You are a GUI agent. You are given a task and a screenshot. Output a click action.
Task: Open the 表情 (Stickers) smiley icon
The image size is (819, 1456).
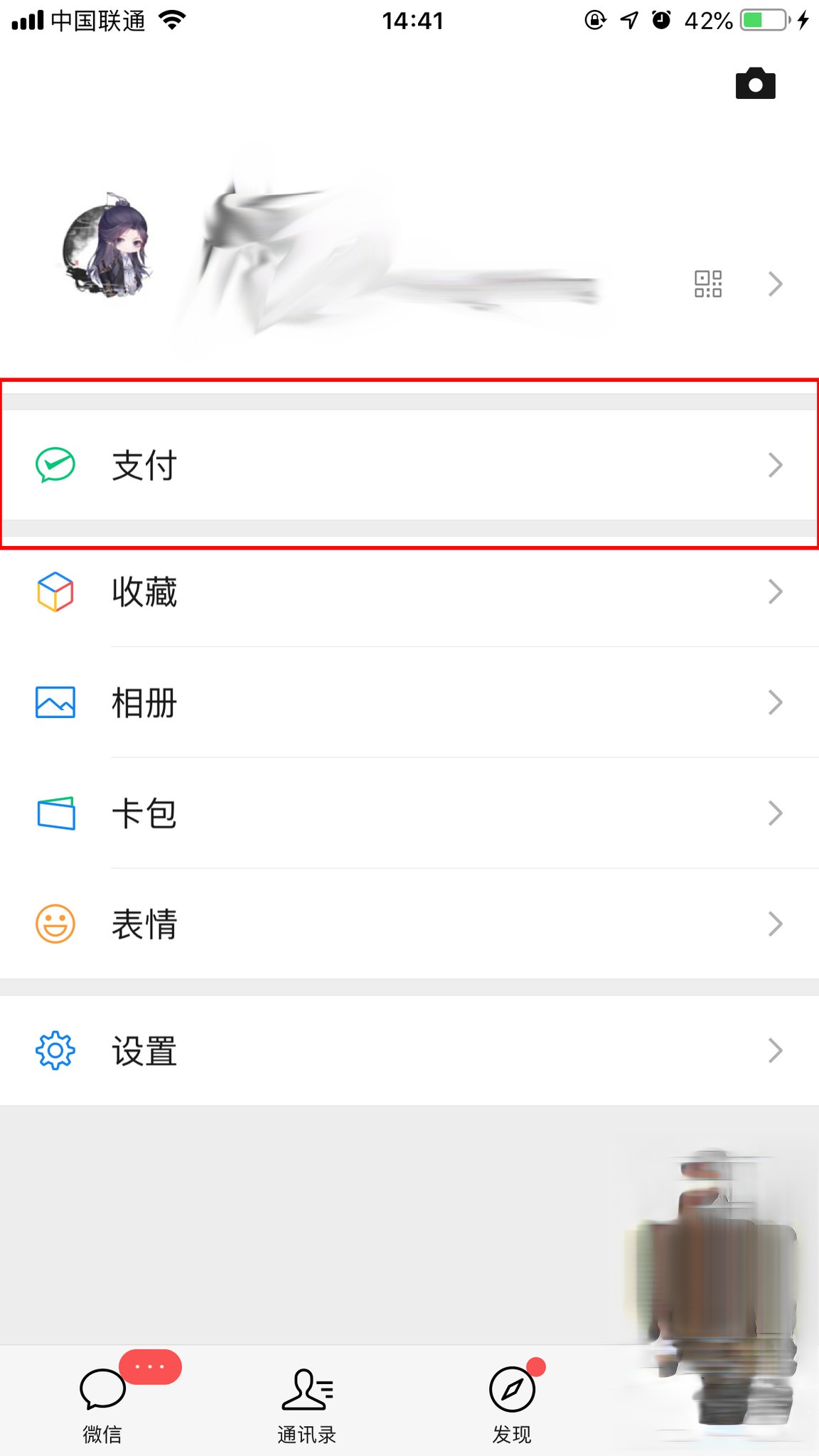point(55,924)
